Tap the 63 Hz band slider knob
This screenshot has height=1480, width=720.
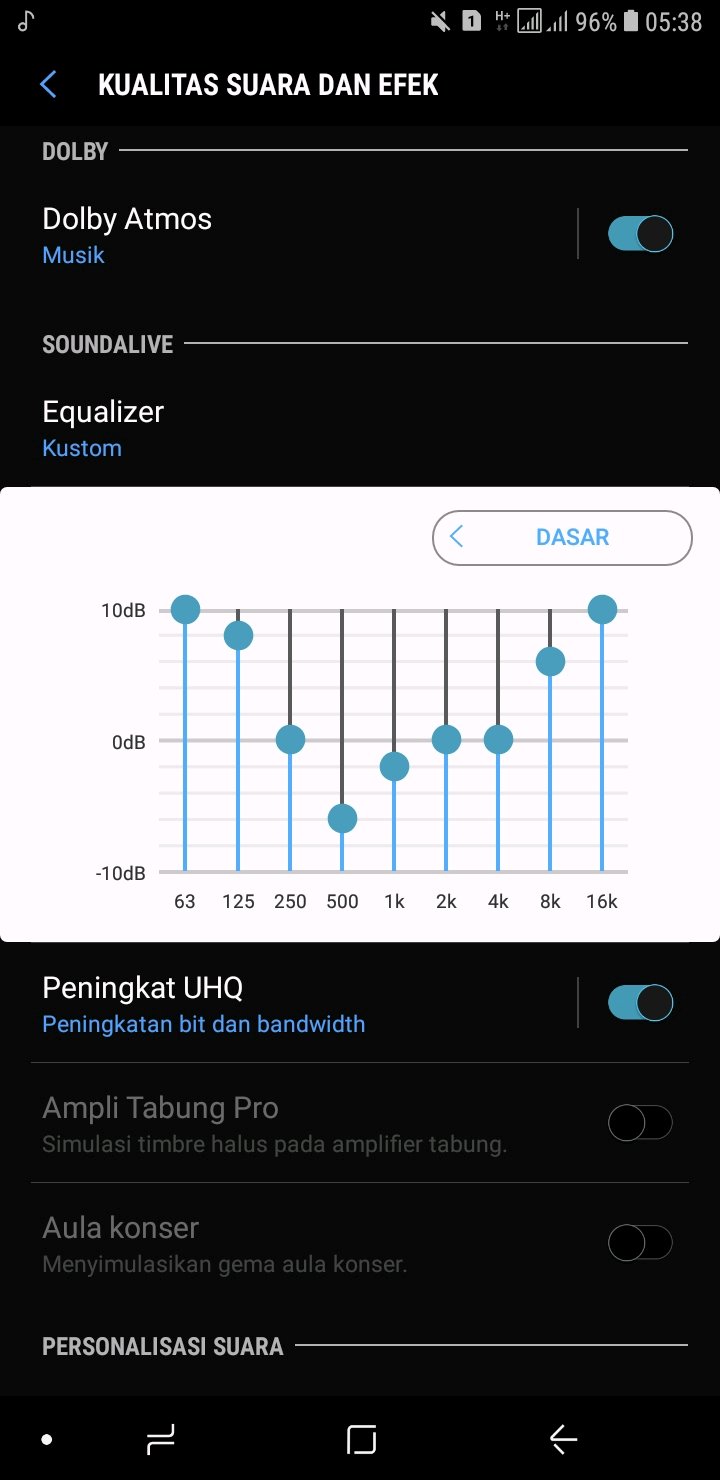[x=185, y=609]
